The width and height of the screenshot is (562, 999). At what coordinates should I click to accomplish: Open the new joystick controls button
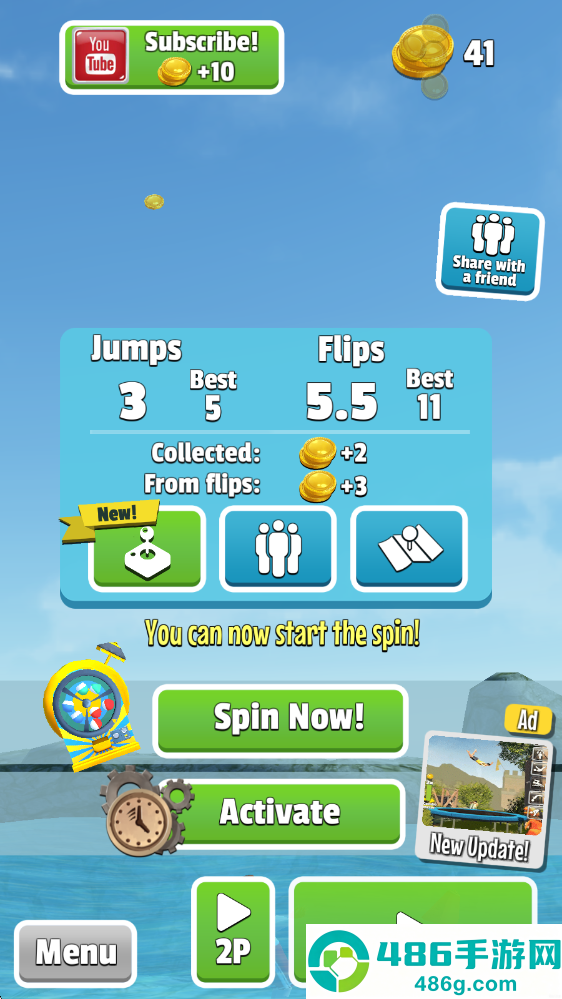click(x=147, y=549)
